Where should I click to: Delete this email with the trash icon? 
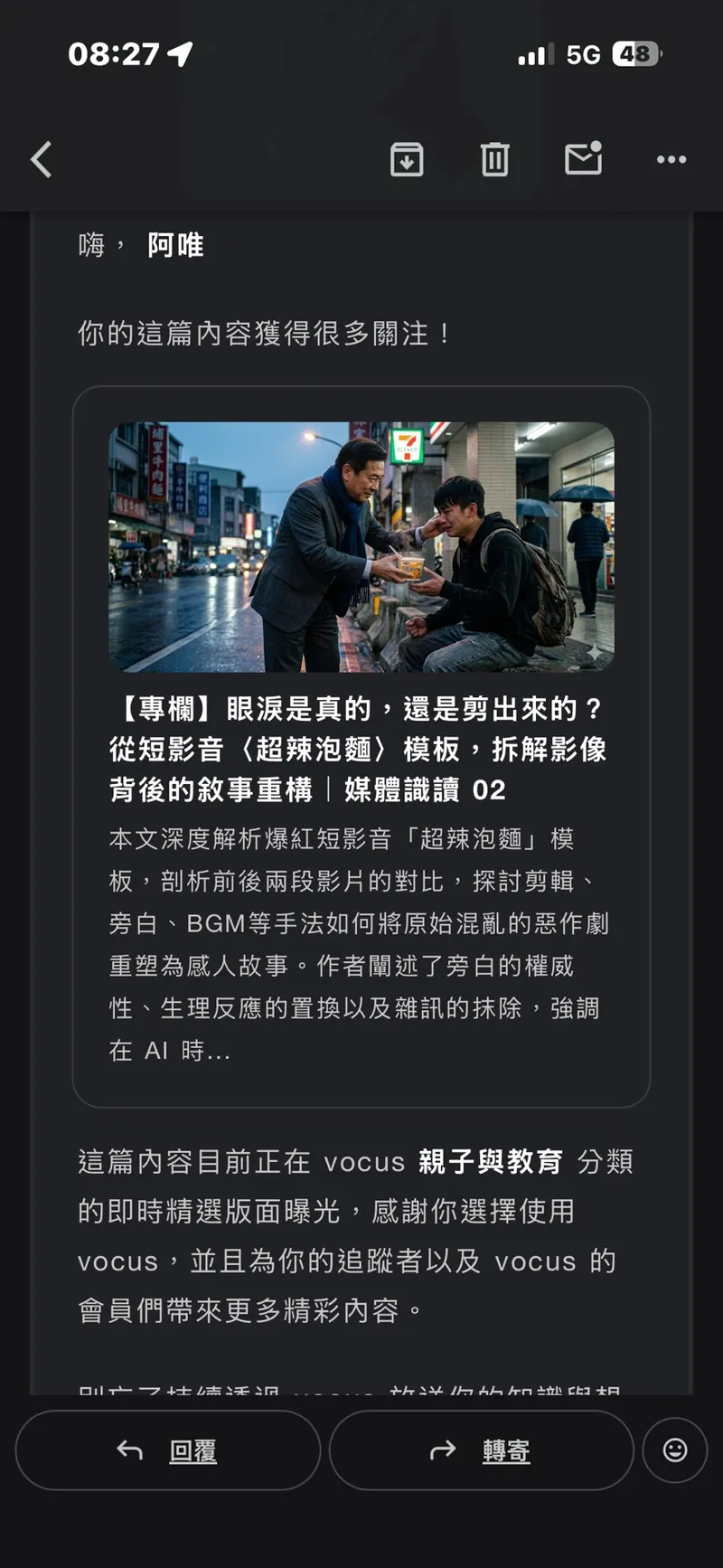[494, 160]
